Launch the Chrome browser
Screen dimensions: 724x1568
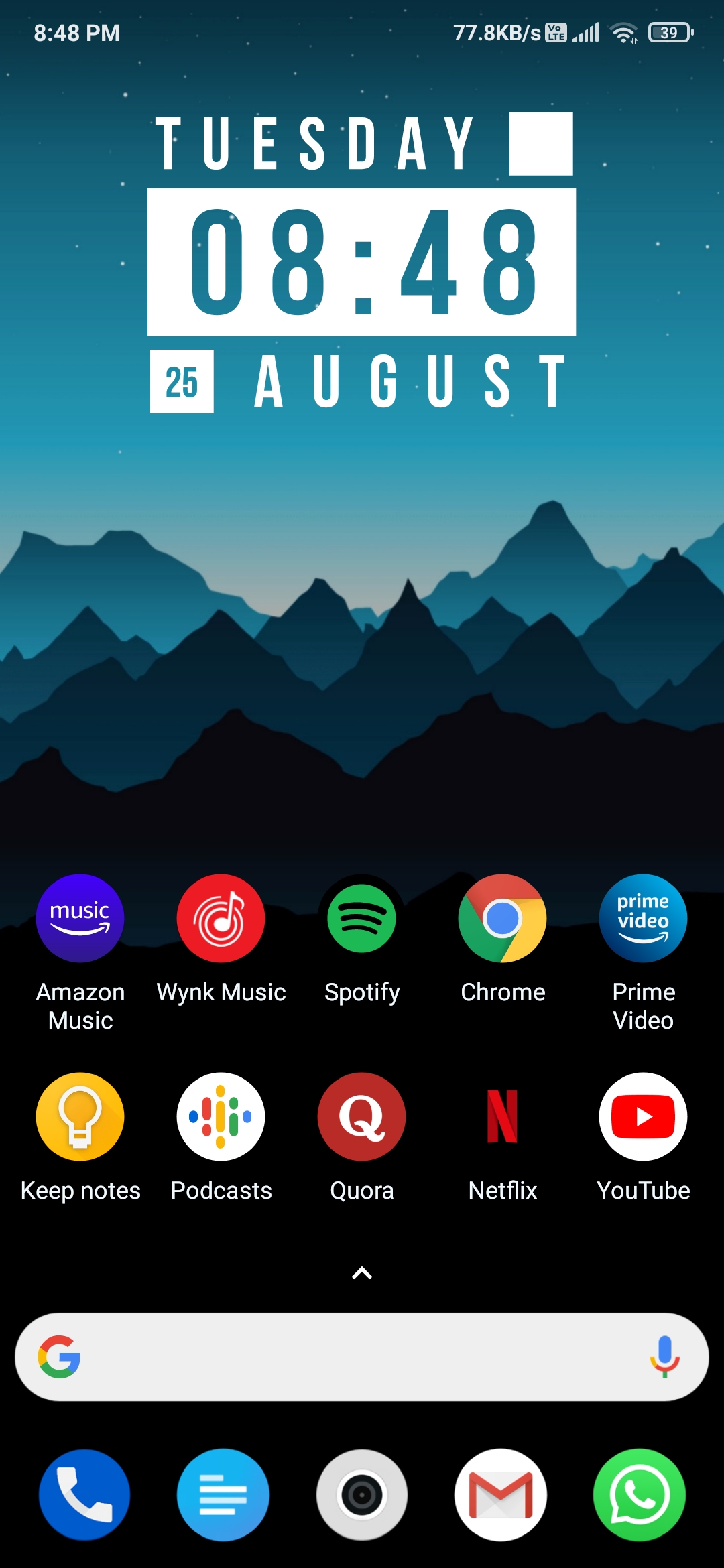click(x=502, y=919)
